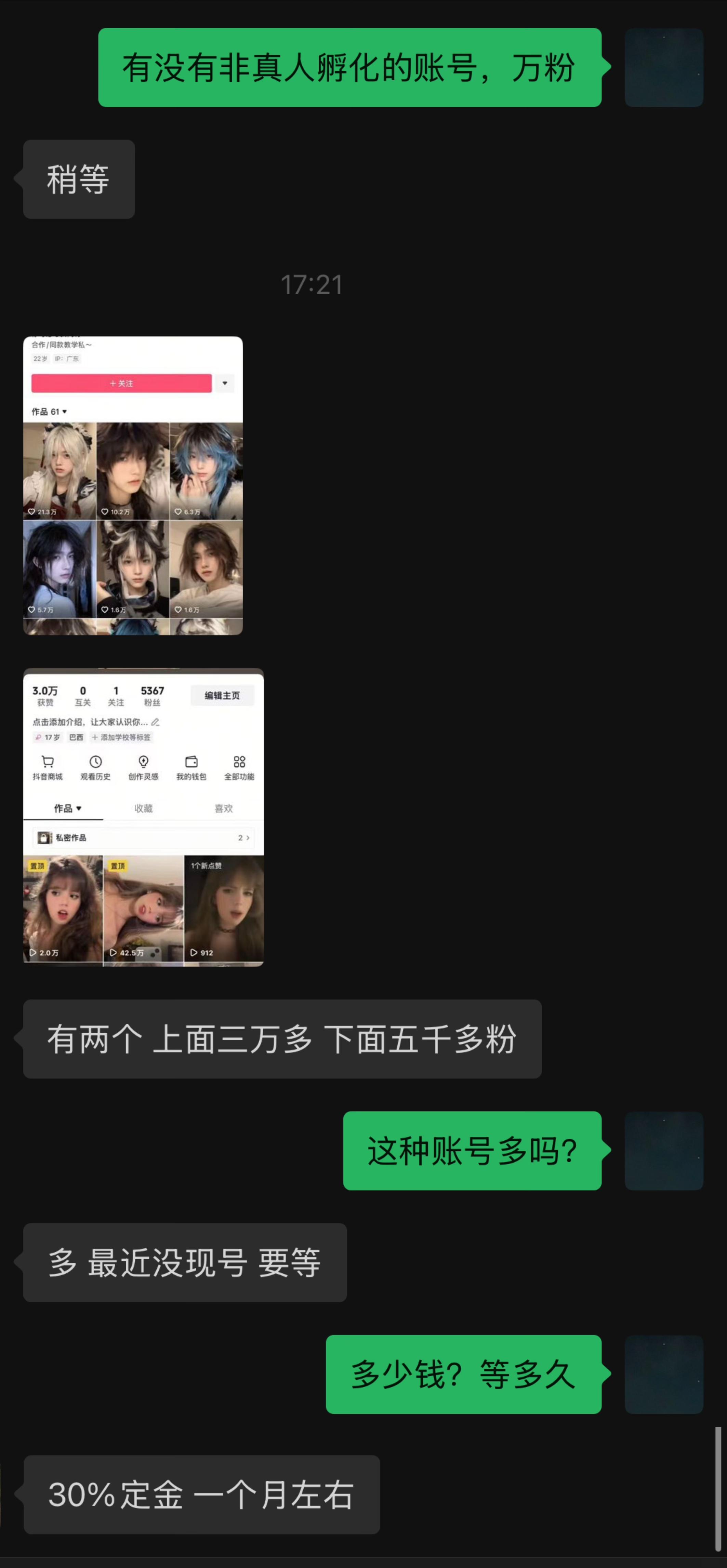The height and width of the screenshot is (1568, 727).
Task: View the profile avatar beside 有没有非真人孵化的账号
Action: tap(664, 68)
